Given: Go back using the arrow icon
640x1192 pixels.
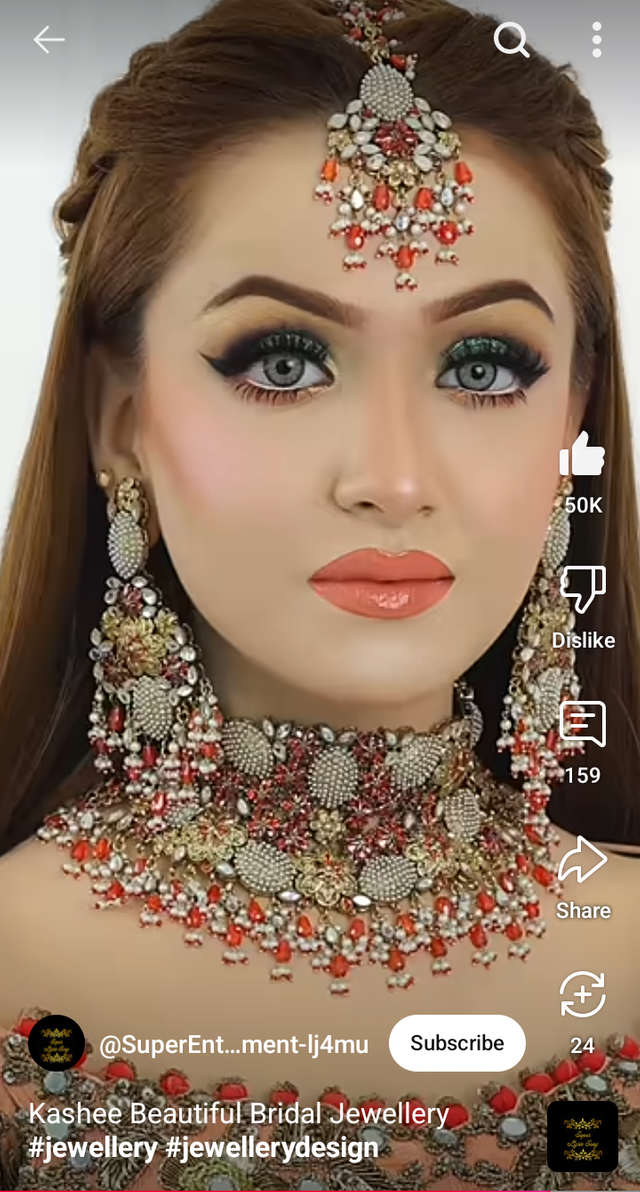Looking at the screenshot, I should point(48,40).
